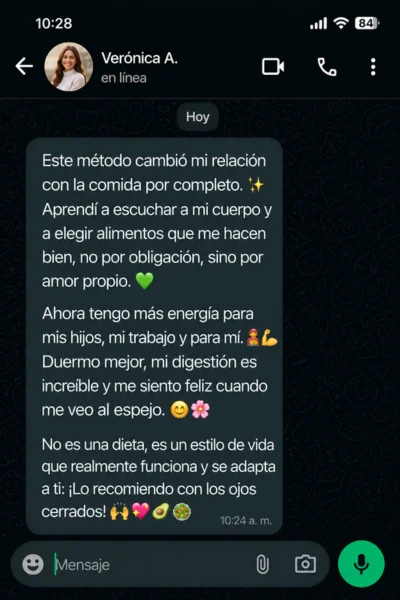
Task: Open Verónica A. contact info
Action: click(x=139, y=67)
